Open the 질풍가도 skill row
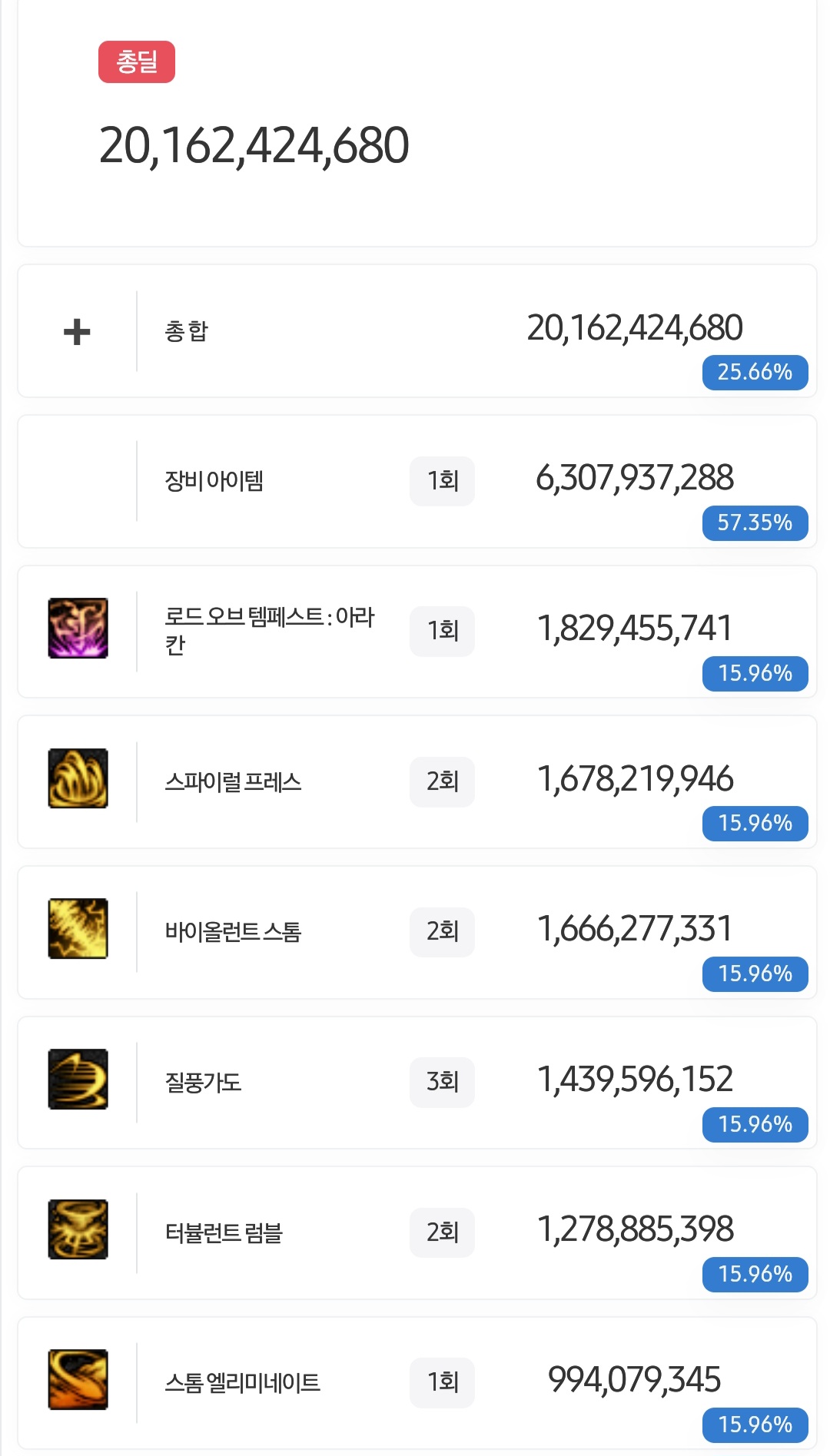 (417, 1083)
